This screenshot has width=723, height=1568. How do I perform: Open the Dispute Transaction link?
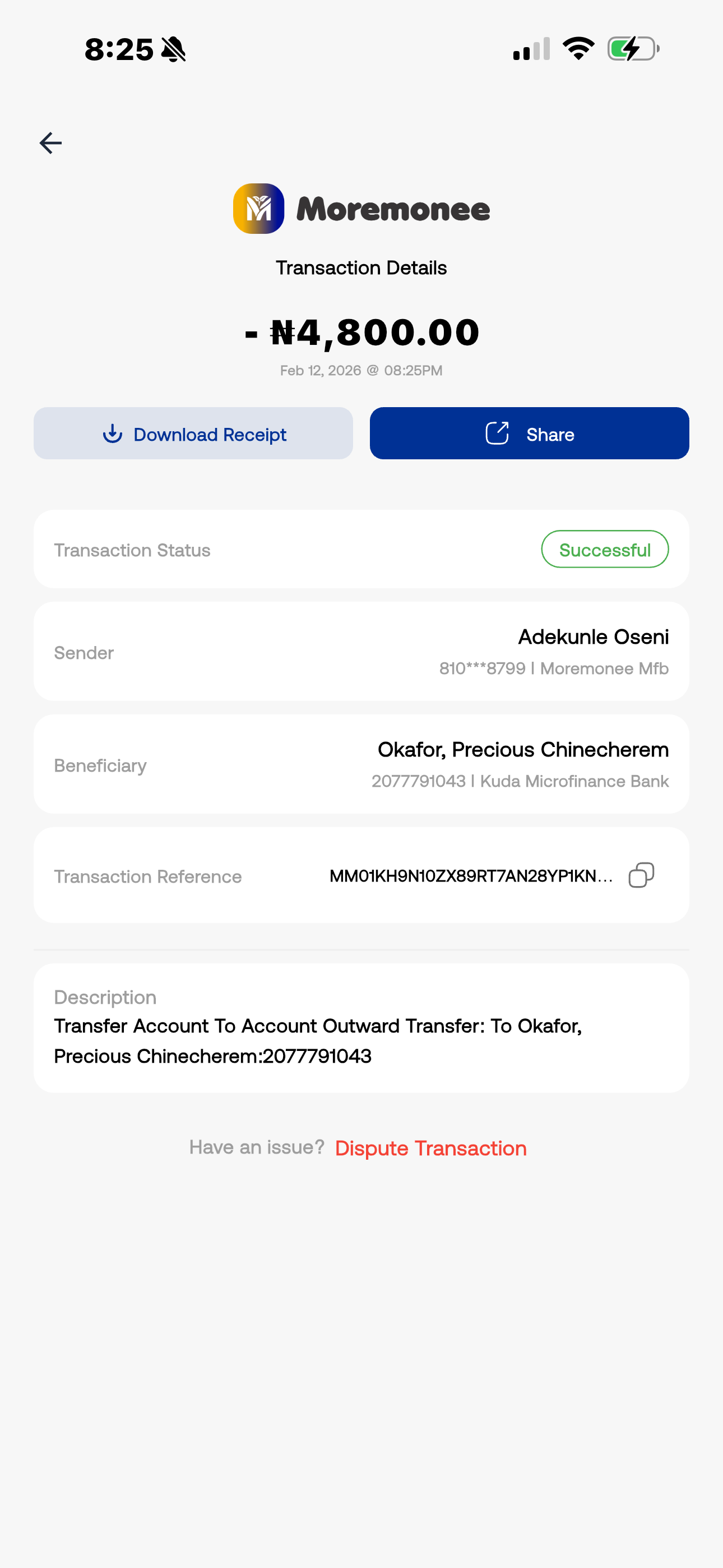coord(430,1148)
